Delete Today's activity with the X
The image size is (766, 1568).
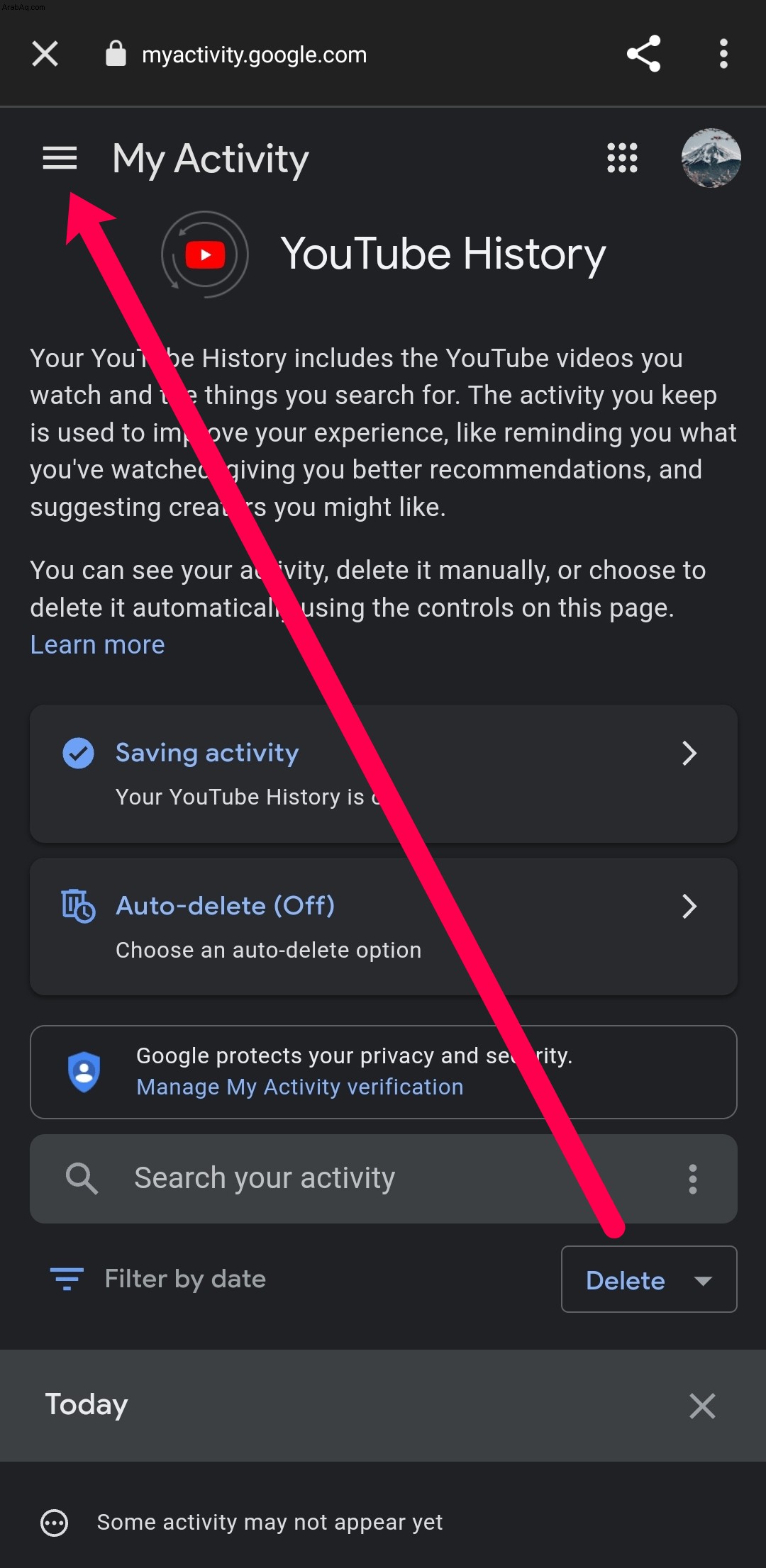(x=702, y=1405)
